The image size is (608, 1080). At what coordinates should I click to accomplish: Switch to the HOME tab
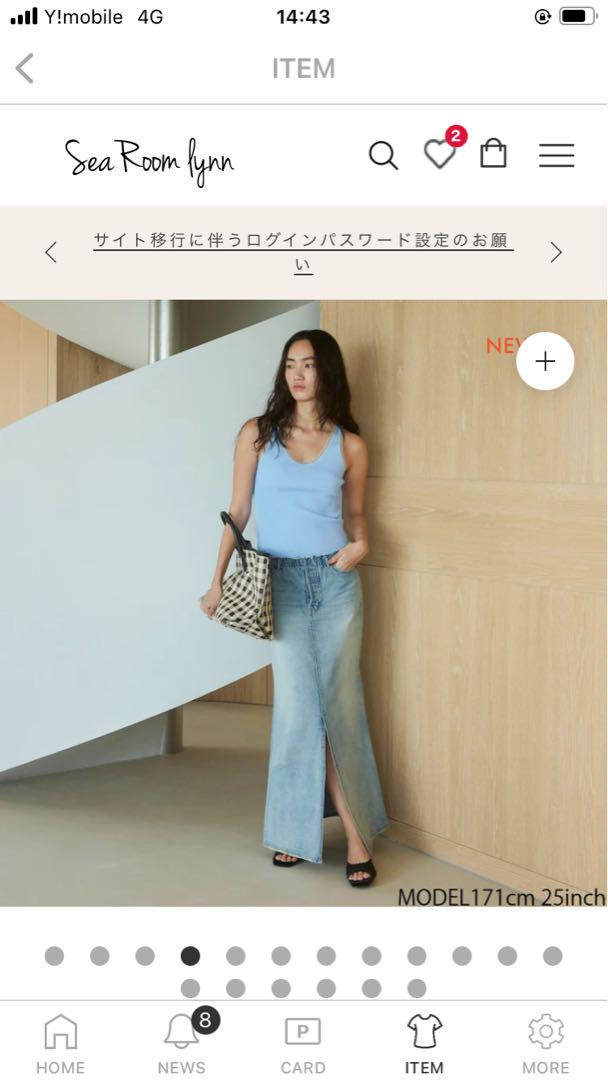[61, 1043]
